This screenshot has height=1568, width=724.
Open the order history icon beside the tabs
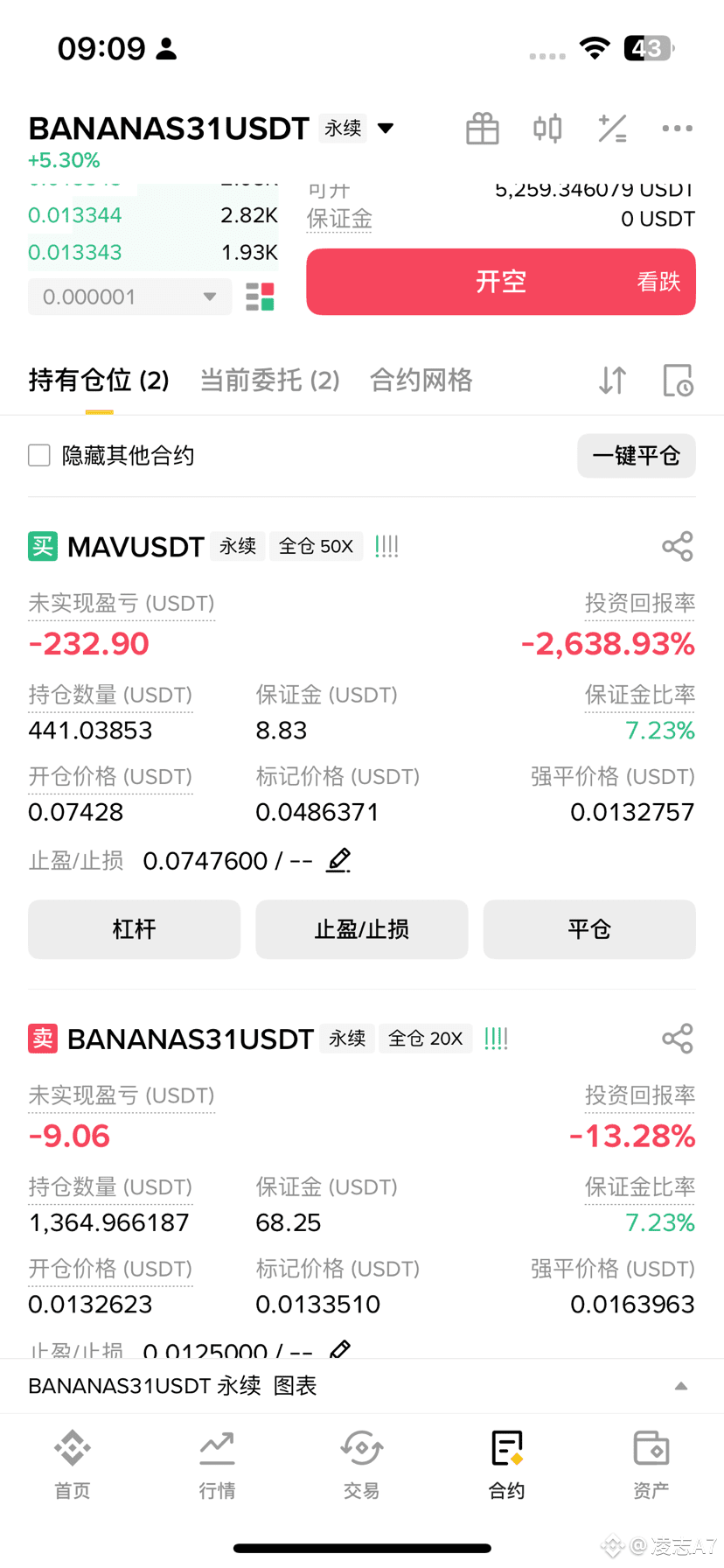pos(678,381)
